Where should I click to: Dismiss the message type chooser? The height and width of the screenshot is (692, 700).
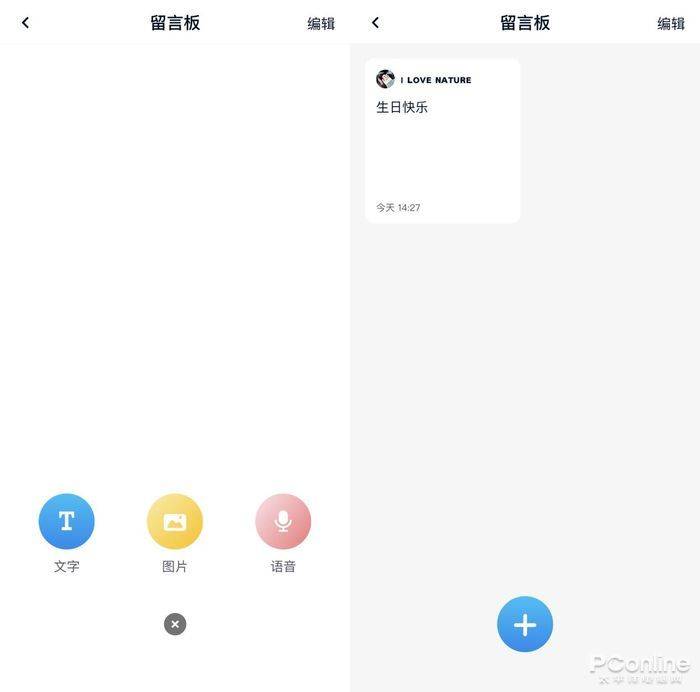[x=175, y=624]
